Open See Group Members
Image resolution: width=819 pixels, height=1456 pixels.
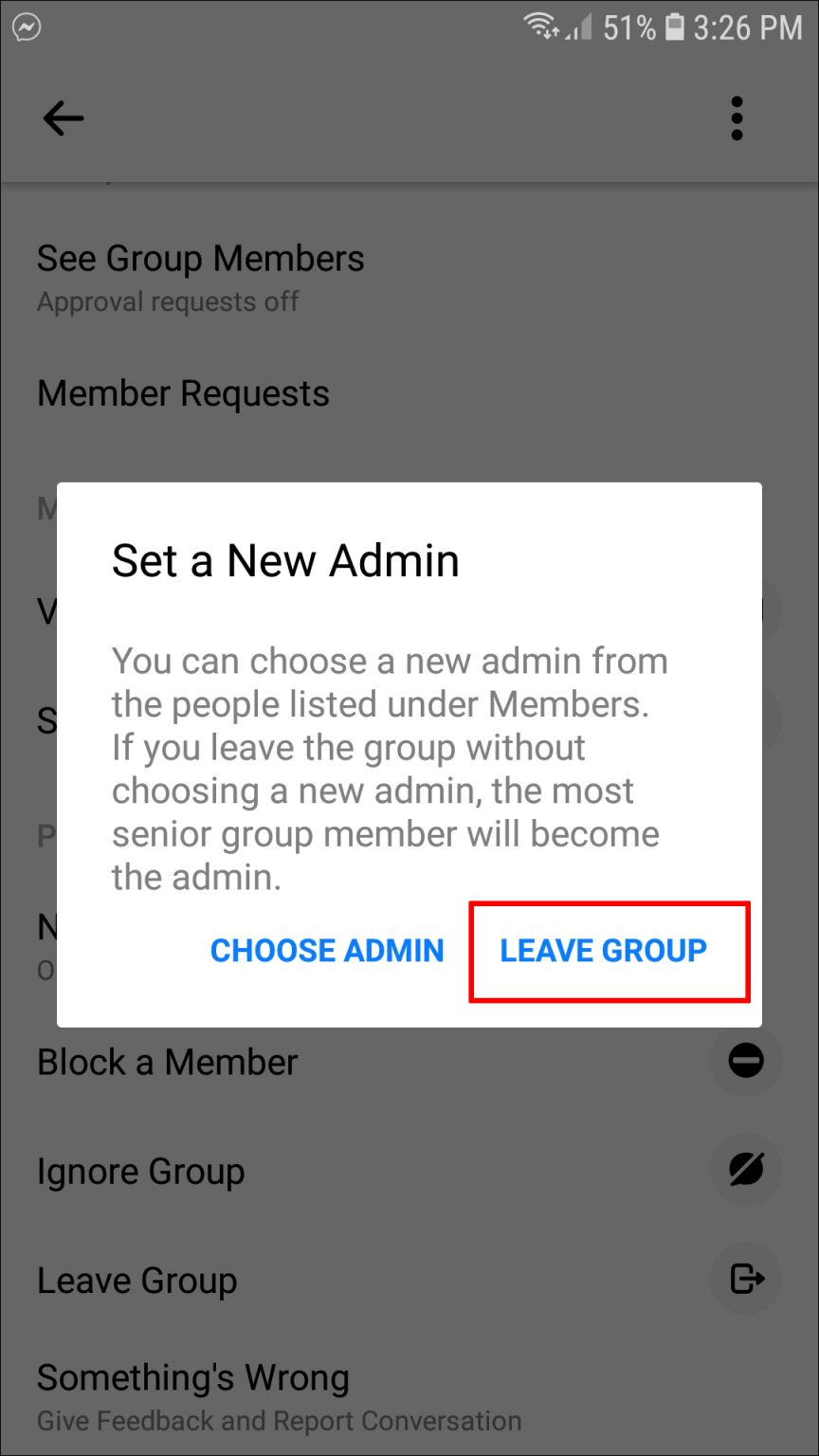point(200,258)
